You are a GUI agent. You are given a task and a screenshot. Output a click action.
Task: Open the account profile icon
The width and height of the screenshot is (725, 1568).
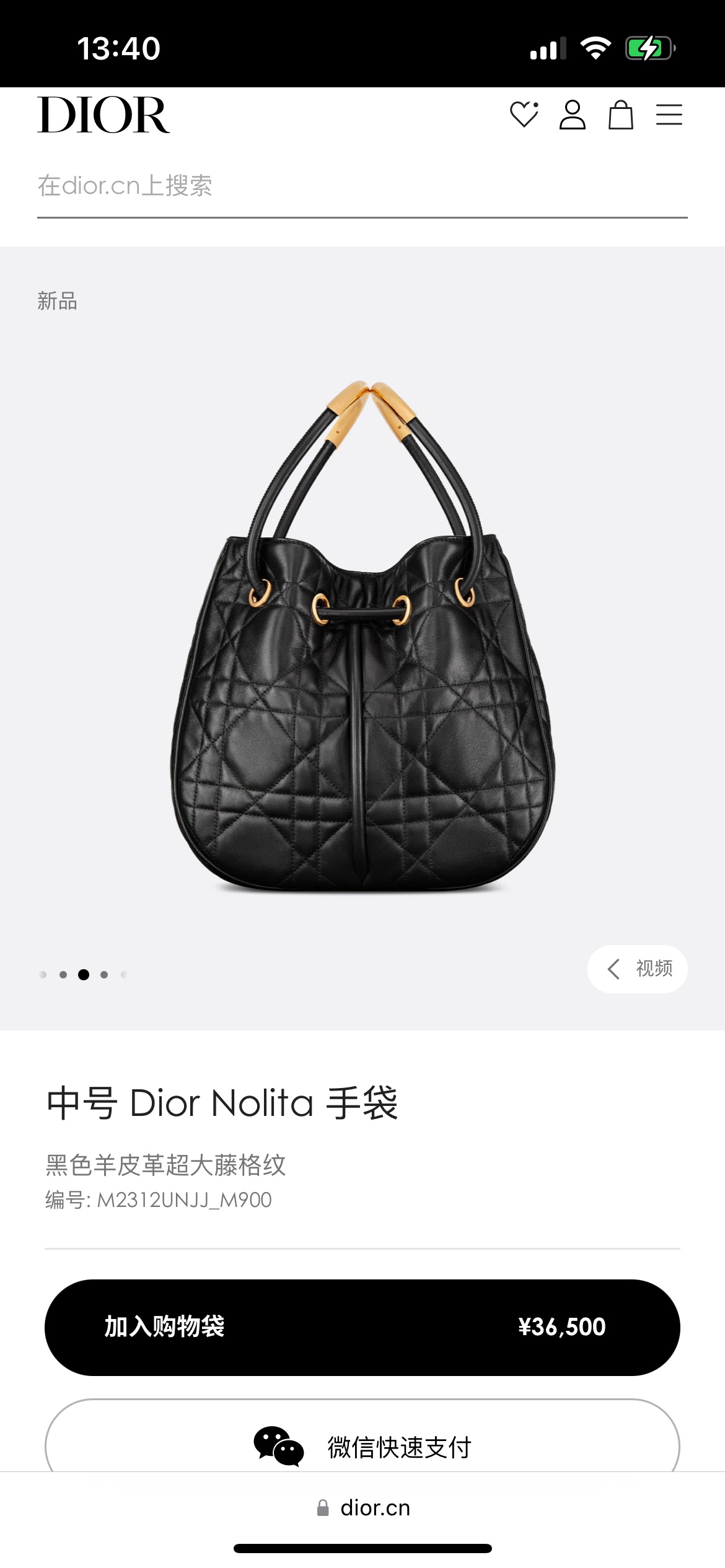click(572, 115)
